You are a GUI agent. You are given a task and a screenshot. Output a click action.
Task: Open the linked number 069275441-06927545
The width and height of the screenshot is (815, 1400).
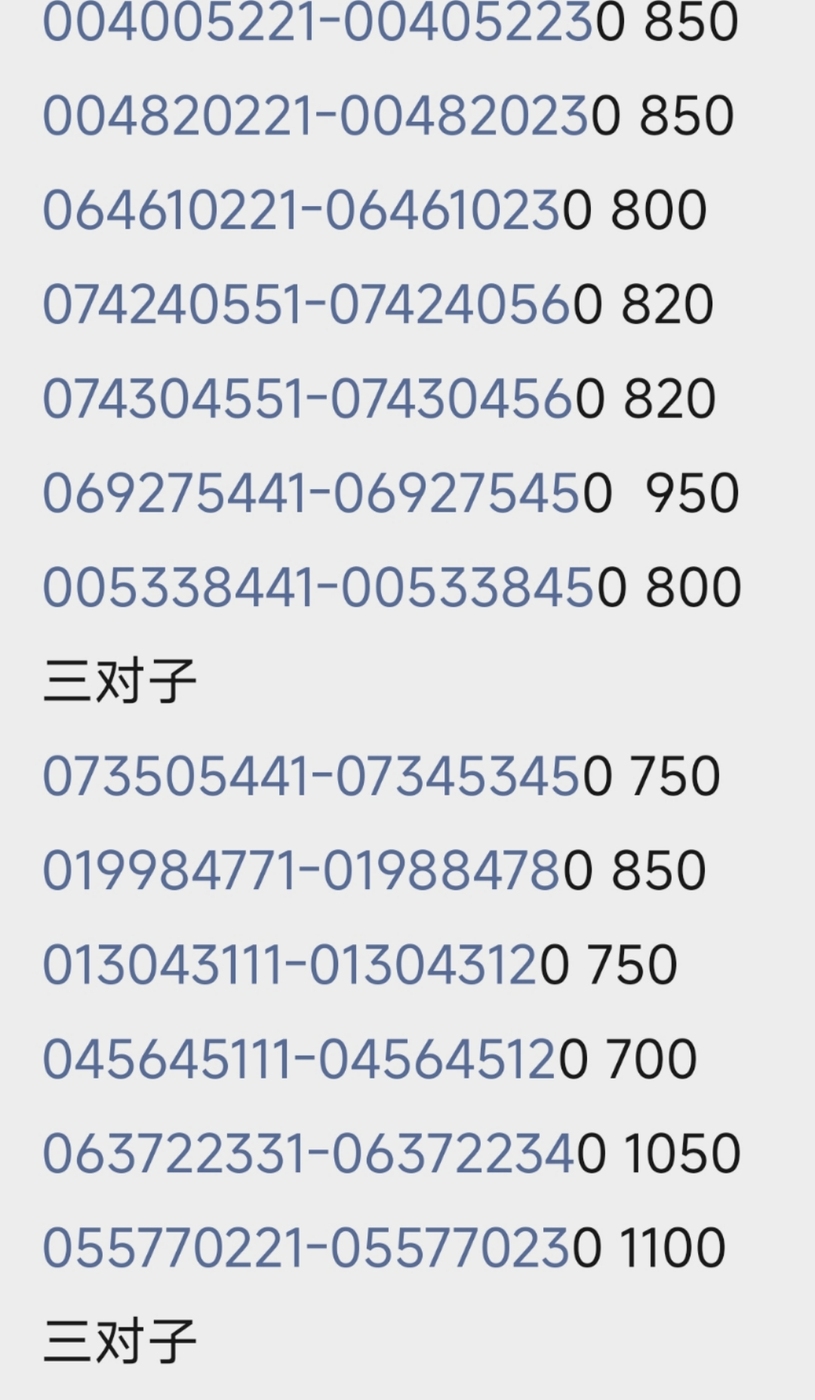[312, 492]
